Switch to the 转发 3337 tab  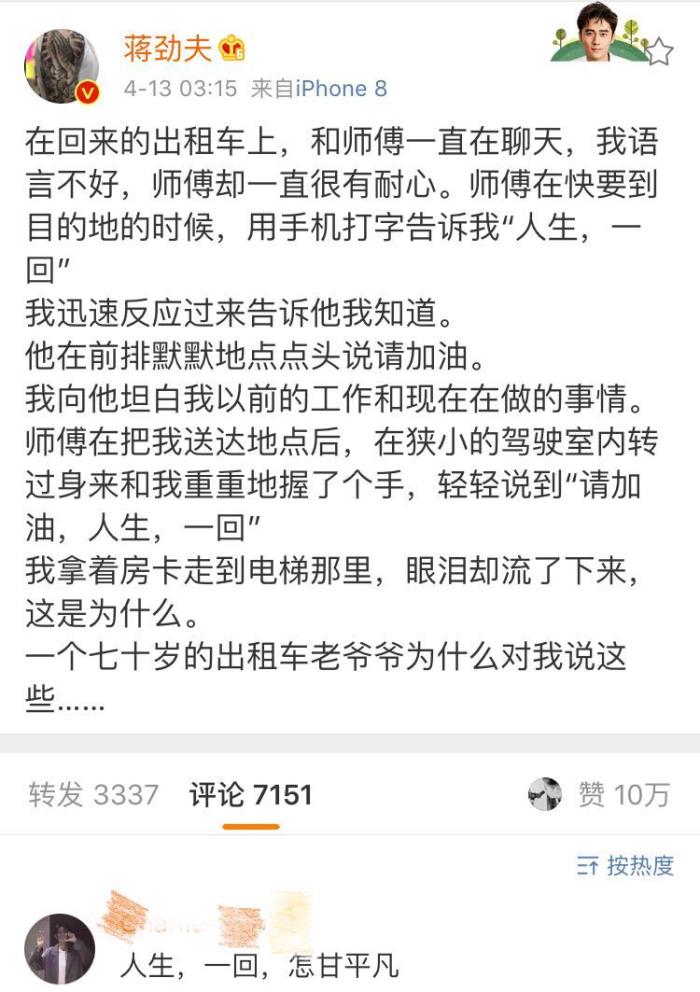point(93,795)
